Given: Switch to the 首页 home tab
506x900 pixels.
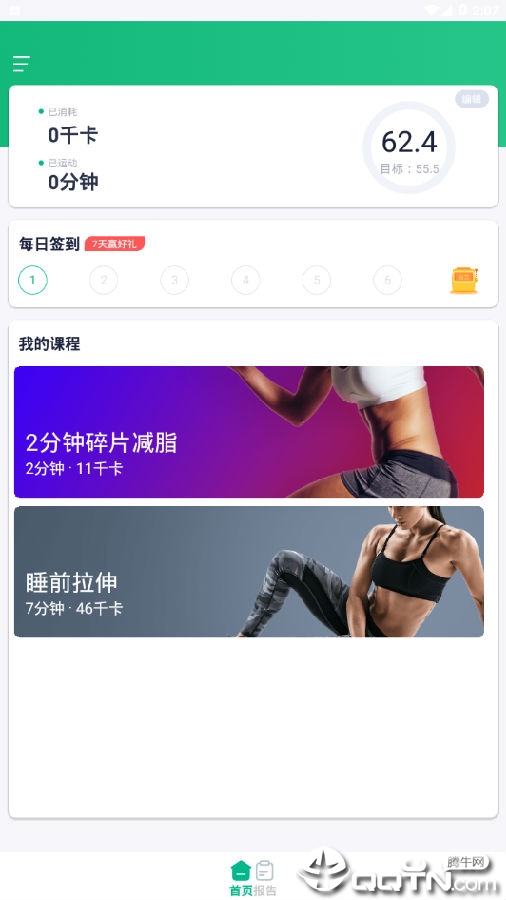Looking at the screenshot, I should tap(241, 878).
